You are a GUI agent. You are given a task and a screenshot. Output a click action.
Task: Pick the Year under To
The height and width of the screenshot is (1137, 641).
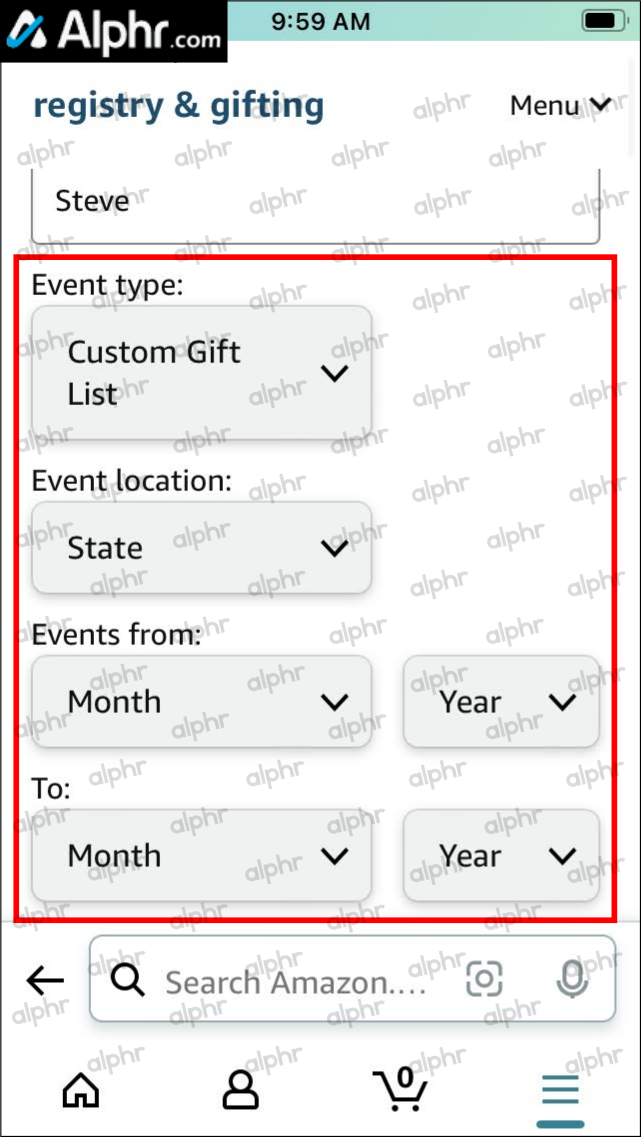[x=501, y=856]
